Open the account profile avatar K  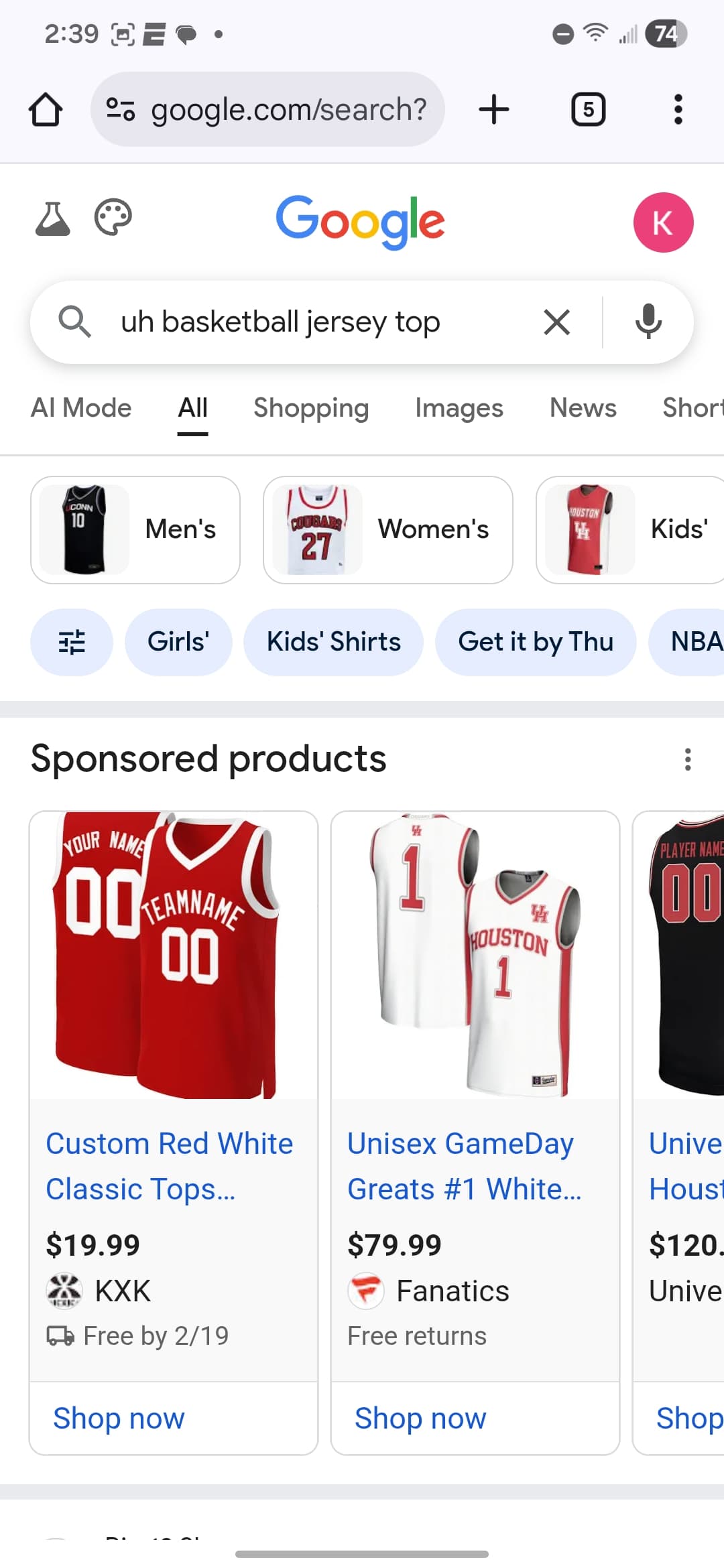click(663, 222)
